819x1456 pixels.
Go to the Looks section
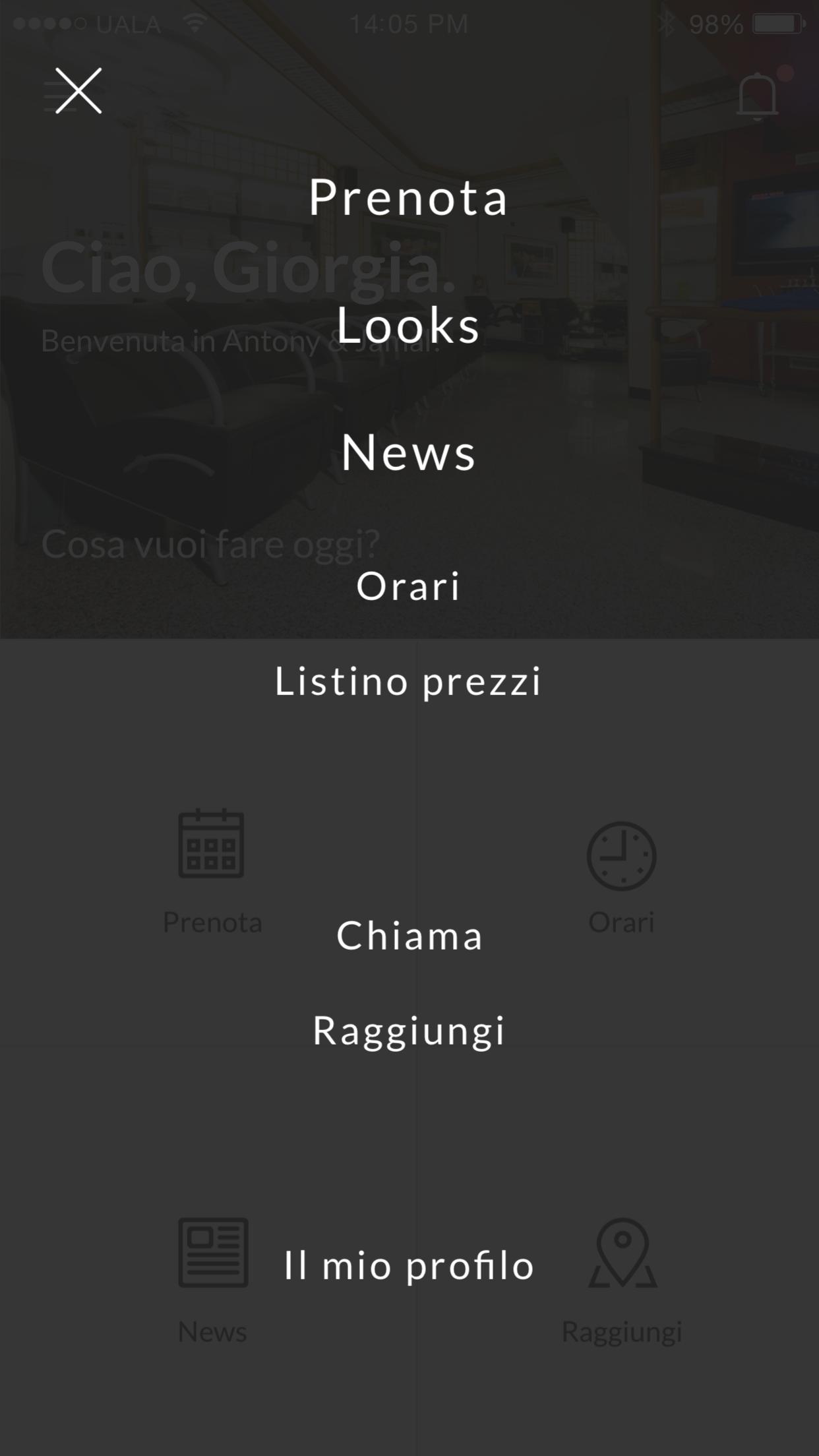click(409, 324)
